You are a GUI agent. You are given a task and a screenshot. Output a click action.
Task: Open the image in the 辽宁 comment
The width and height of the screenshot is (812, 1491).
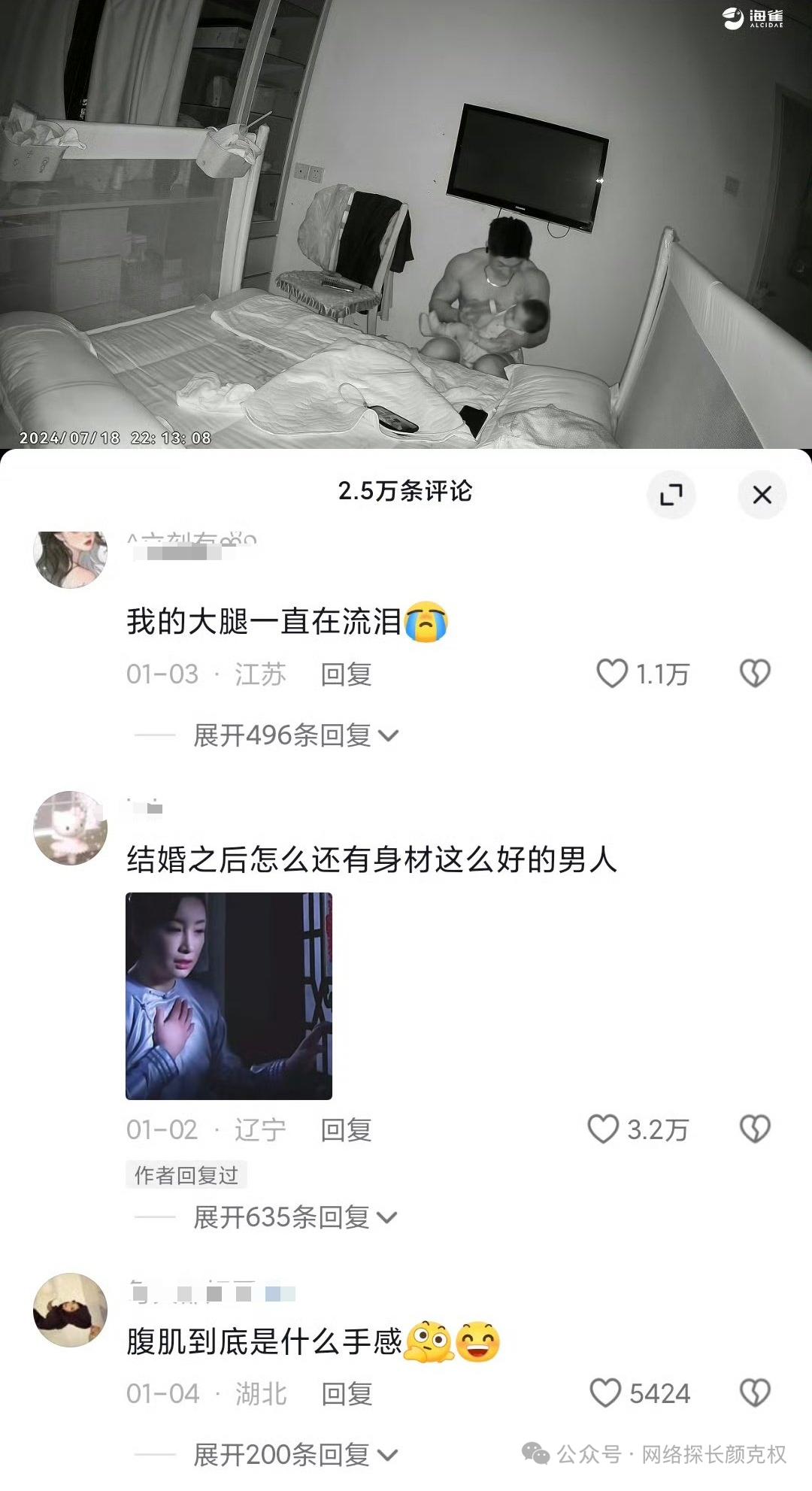tap(229, 996)
